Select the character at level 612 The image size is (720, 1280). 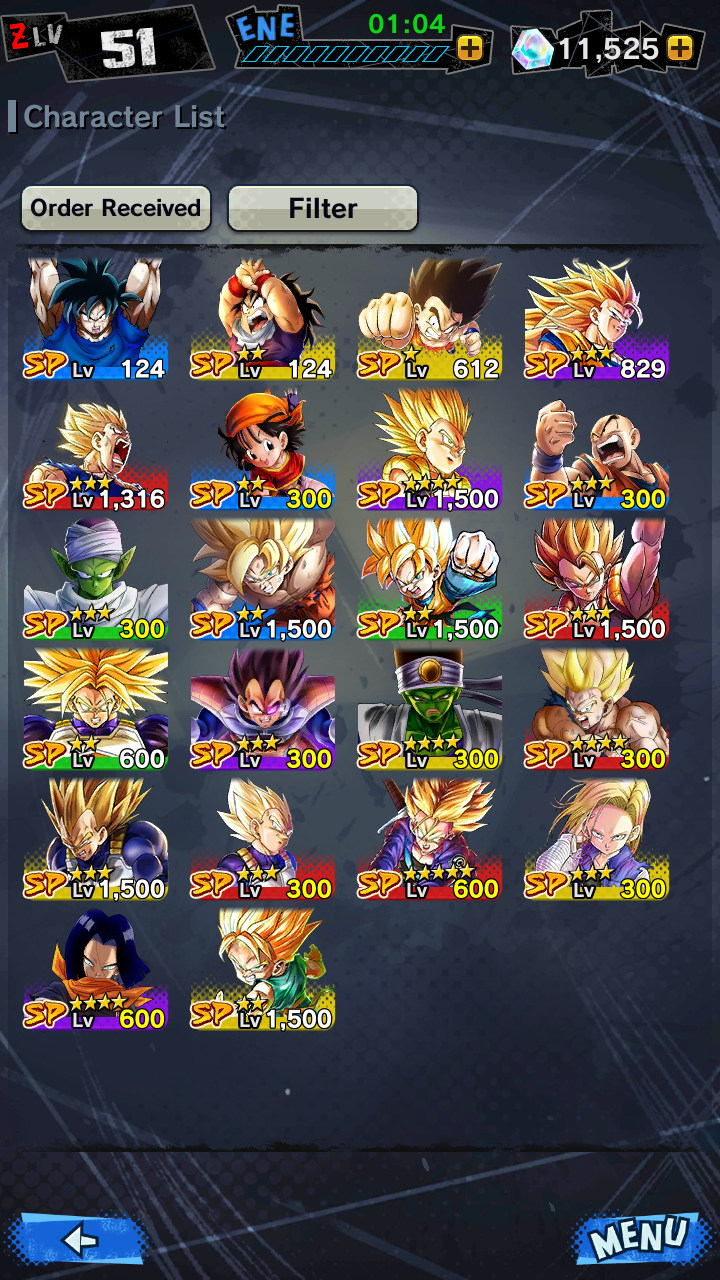[x=430, y=319]
